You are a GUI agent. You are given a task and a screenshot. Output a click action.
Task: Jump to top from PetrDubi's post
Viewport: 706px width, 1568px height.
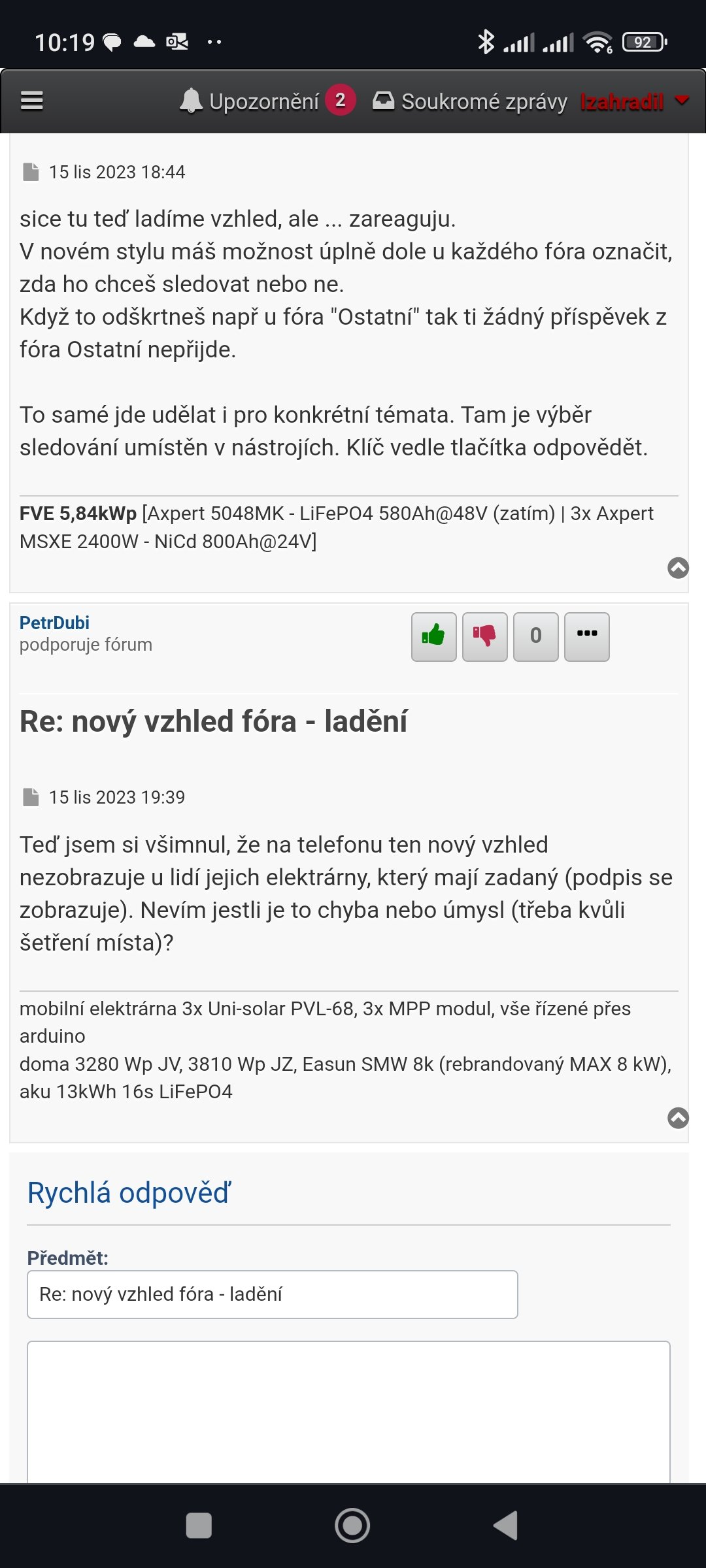(x=678, y=1118)
